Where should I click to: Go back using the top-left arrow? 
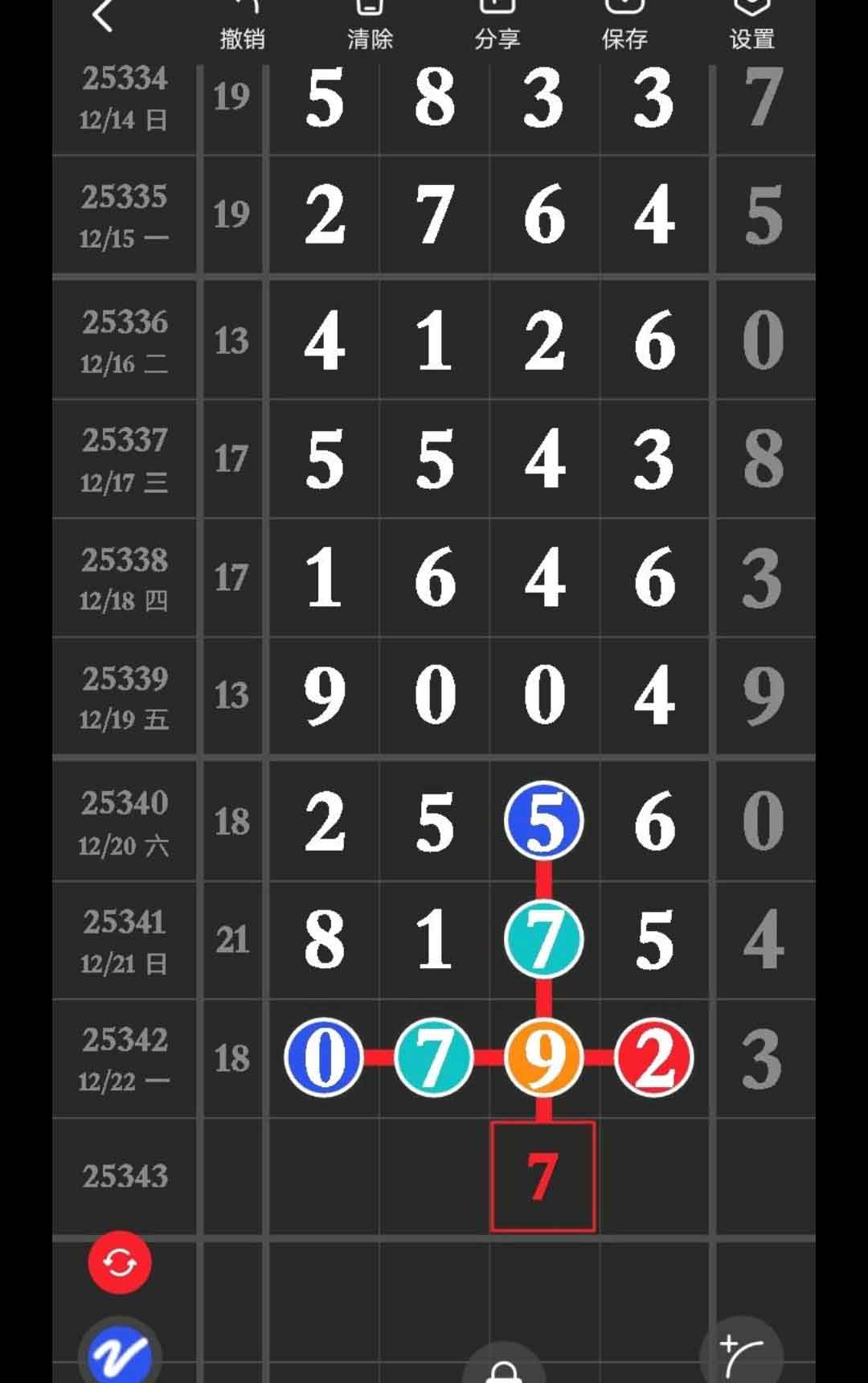click(x=102, y=16)
